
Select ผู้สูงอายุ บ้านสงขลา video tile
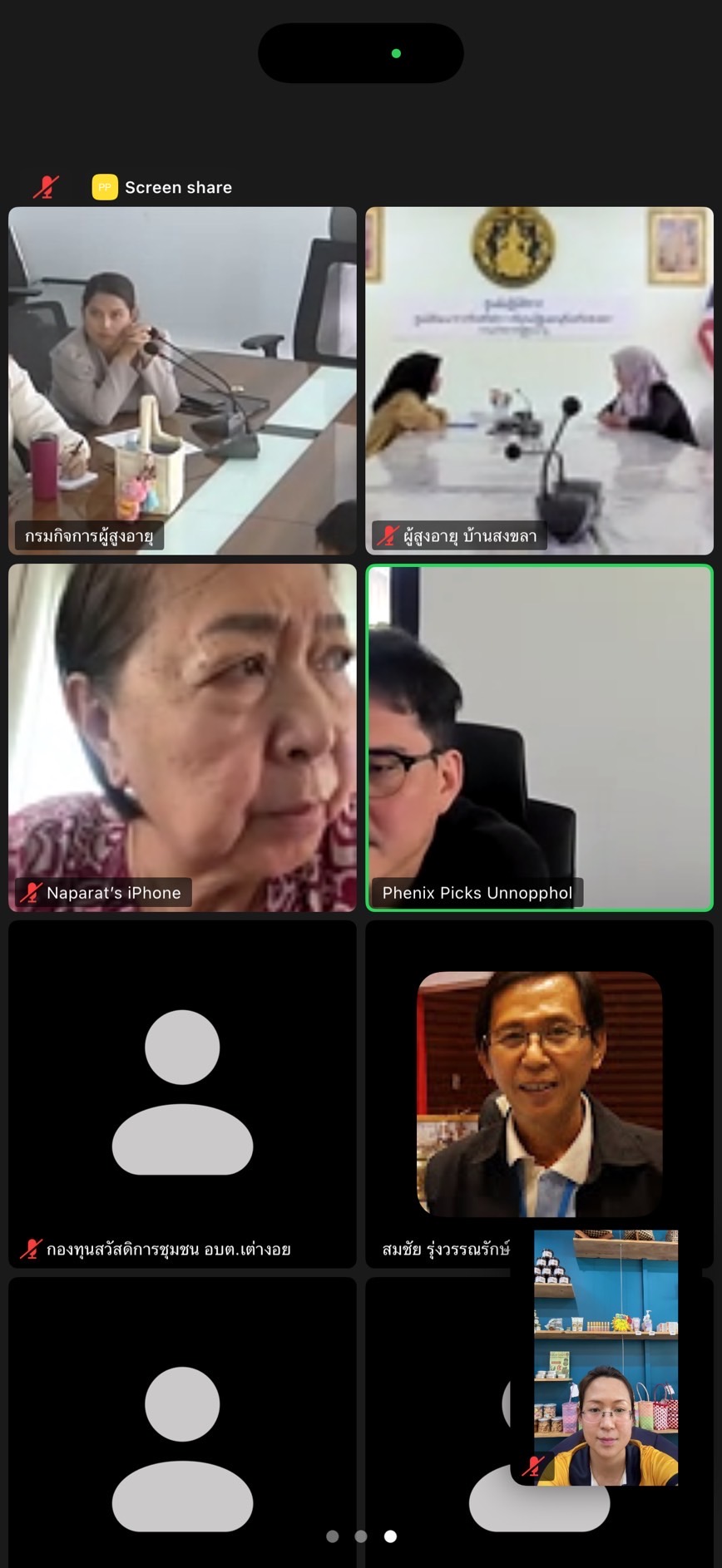pyautogui.click(x=539, y=380)
